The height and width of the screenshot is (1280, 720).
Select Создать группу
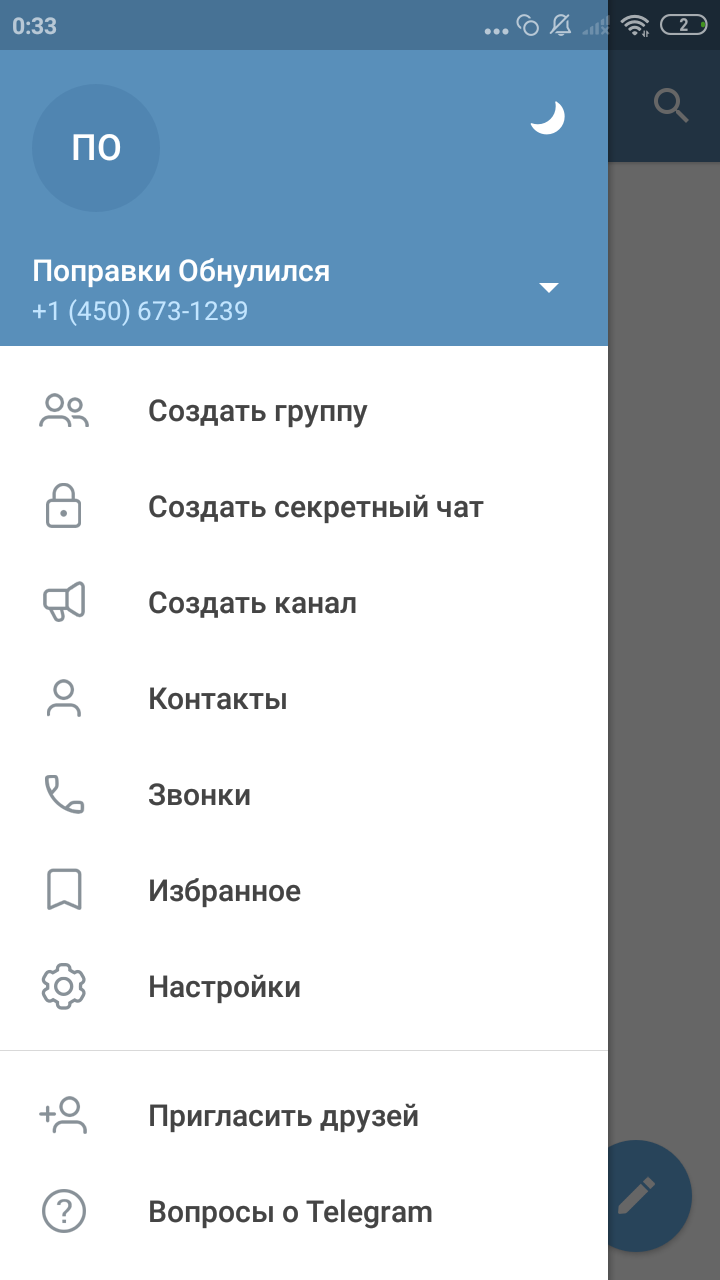[x=257, y=411]
